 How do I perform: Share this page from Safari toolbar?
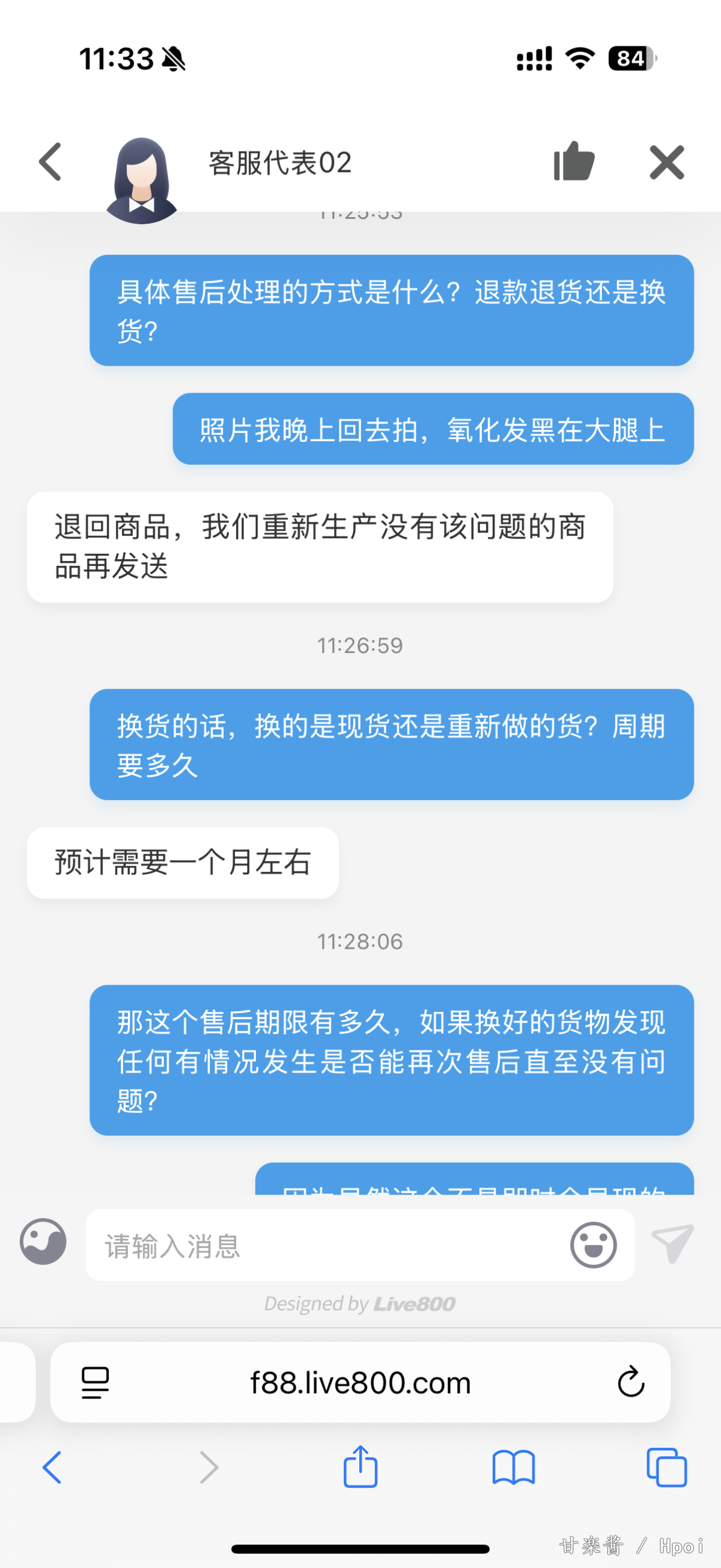(360, 1468)
